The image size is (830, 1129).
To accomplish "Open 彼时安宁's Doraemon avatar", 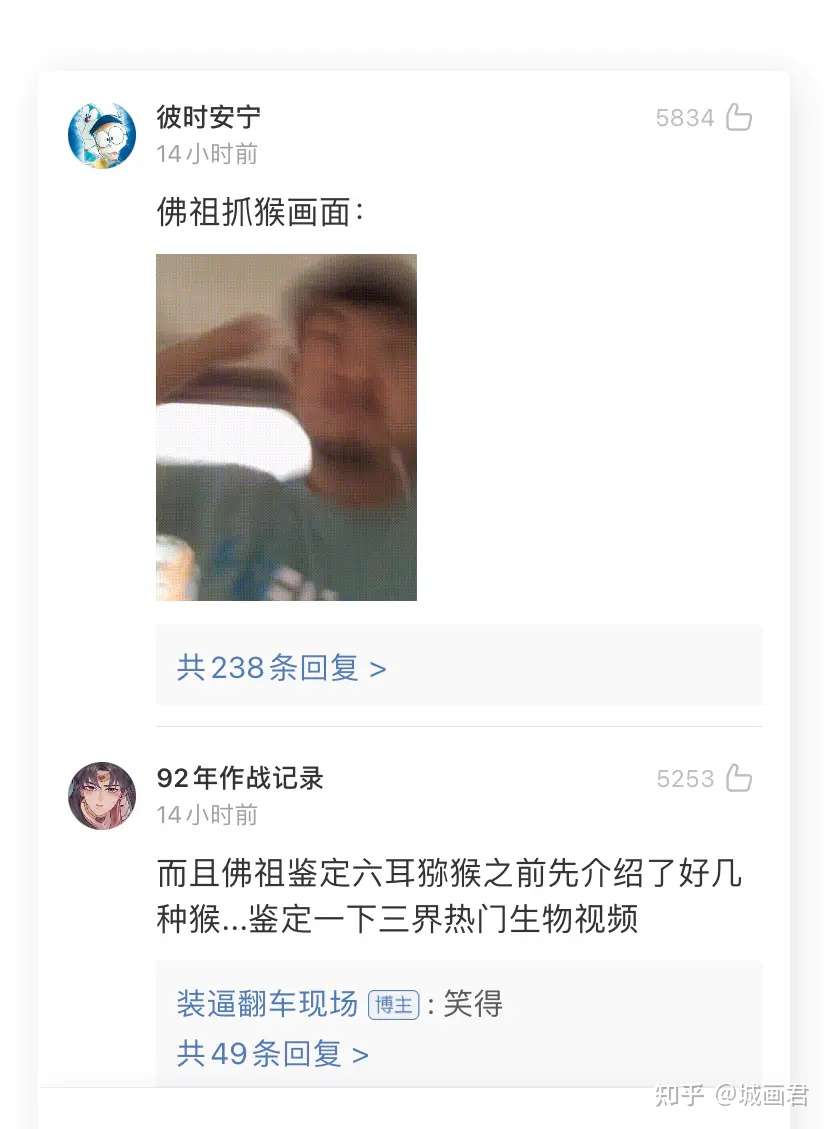I will click(x=103, y=133).
